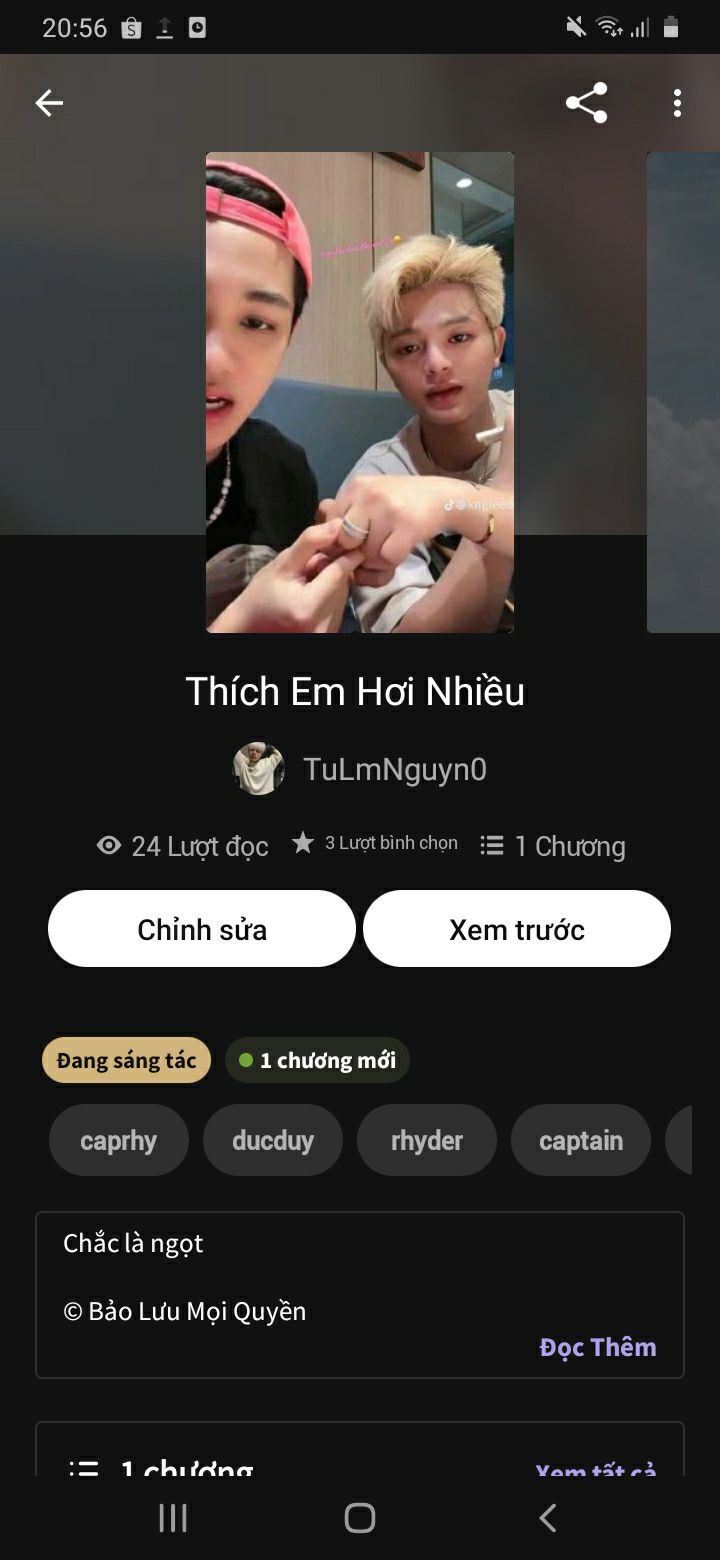Share this story

click(586, 103)
